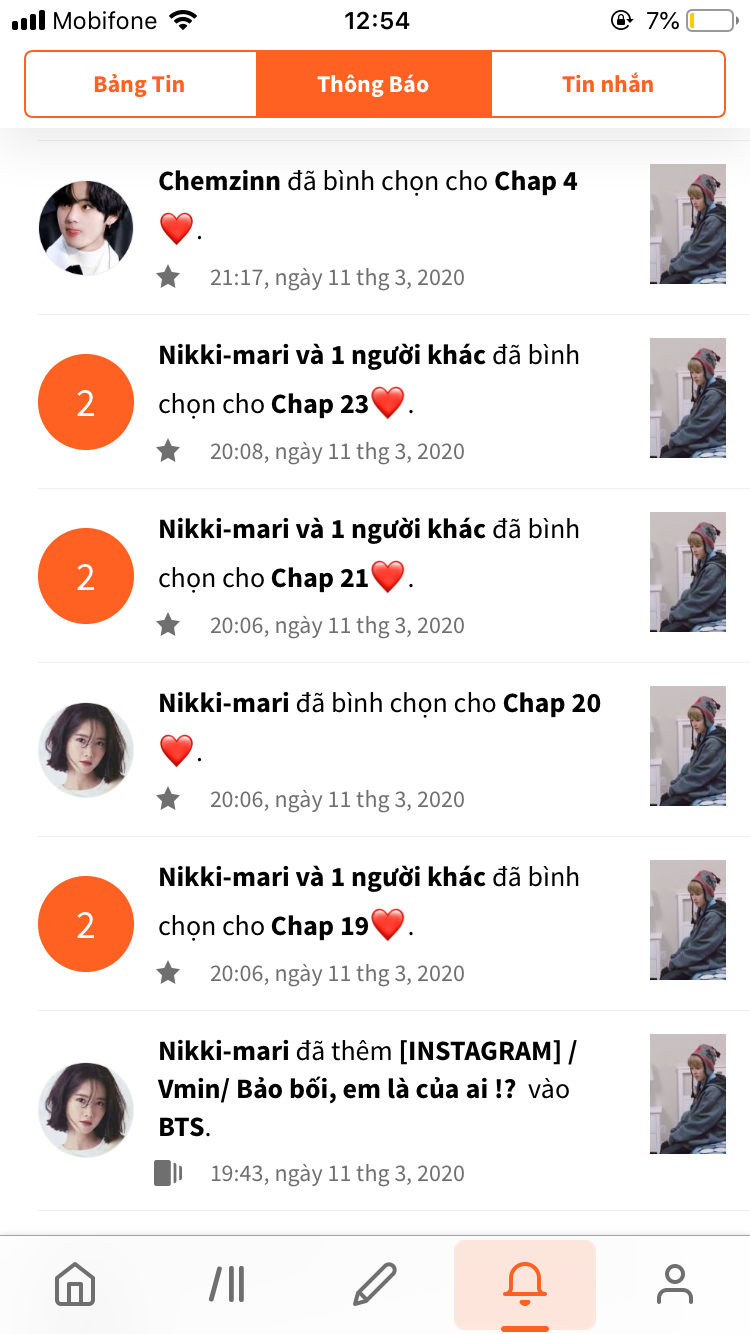
Task: View Chemzinn's profile picture
Action: coord(86,228)
